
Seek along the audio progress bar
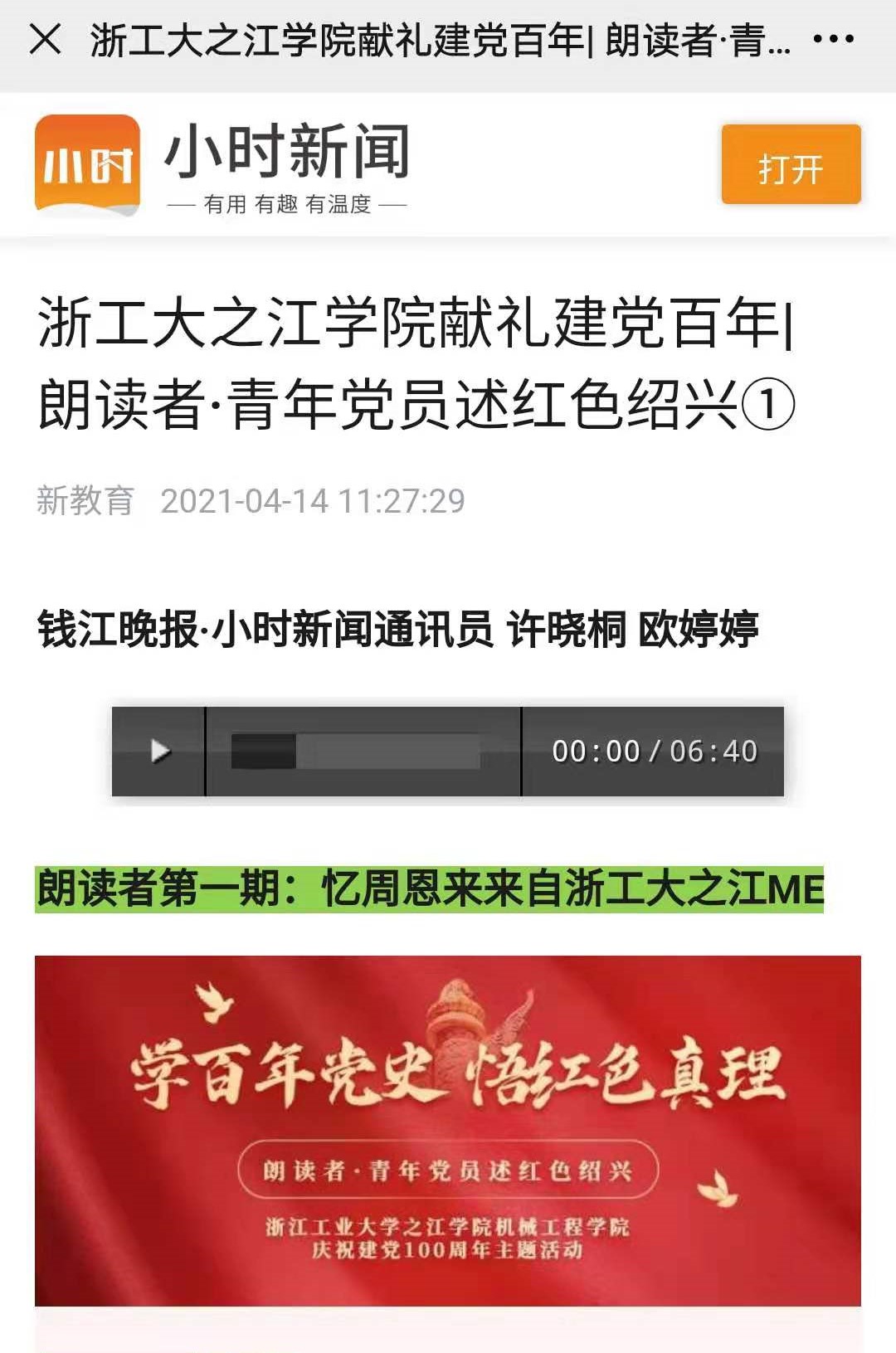[357, 752]
